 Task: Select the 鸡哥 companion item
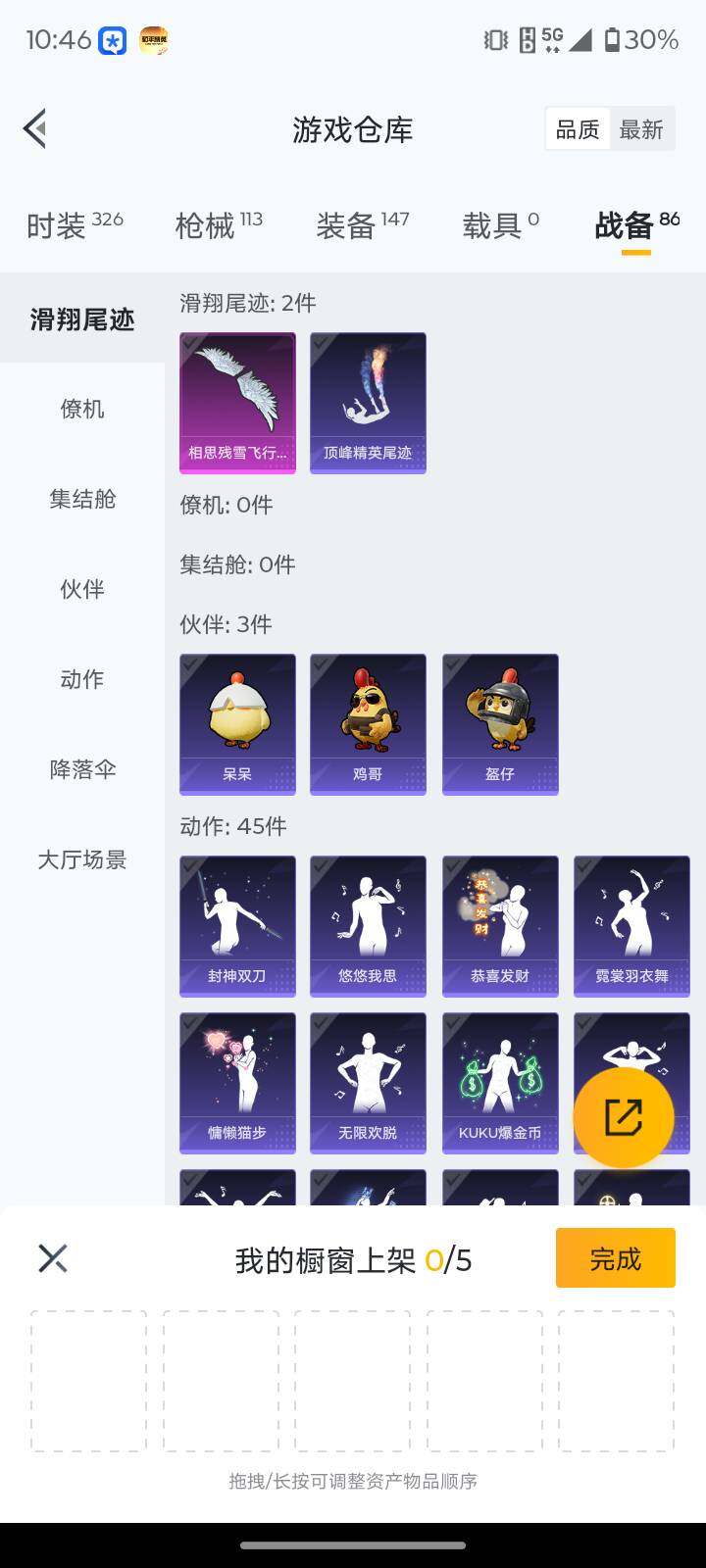(x=368, y=723)
